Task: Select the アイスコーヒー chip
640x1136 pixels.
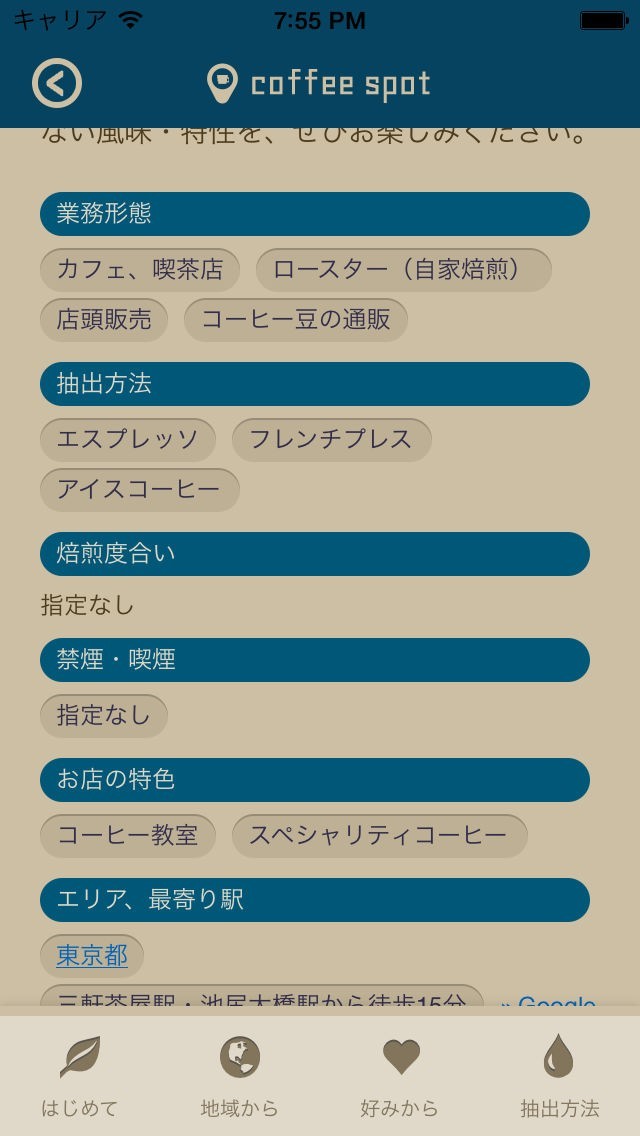Action: click(140, 490)
